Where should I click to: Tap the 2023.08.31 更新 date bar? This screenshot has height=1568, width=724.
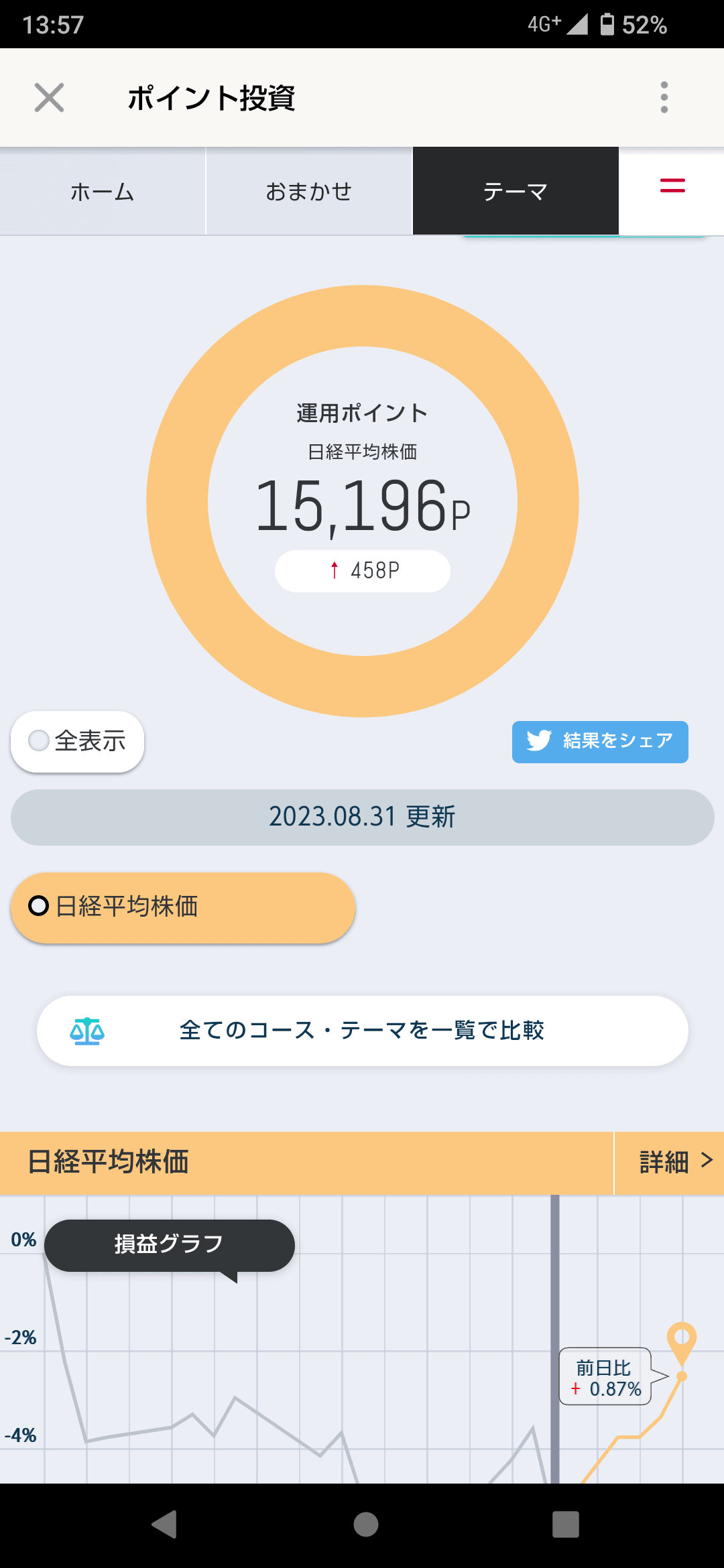coord(362,817)
